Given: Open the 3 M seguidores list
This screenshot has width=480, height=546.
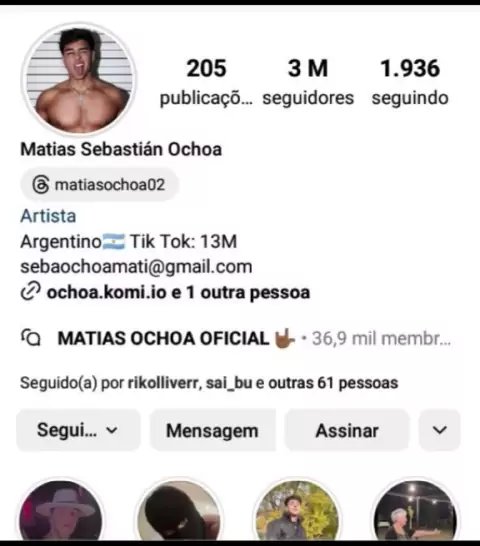Looking at the screenshot, I should 308,82.
